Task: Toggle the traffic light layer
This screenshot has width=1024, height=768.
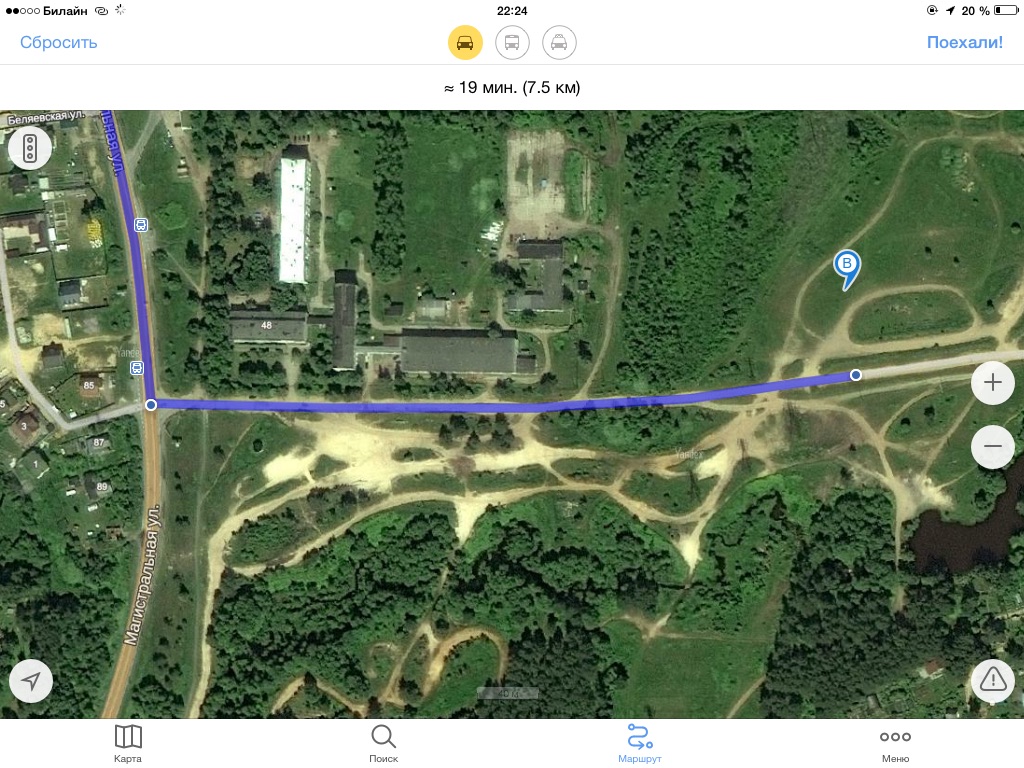Action: [x=30, y=148]
